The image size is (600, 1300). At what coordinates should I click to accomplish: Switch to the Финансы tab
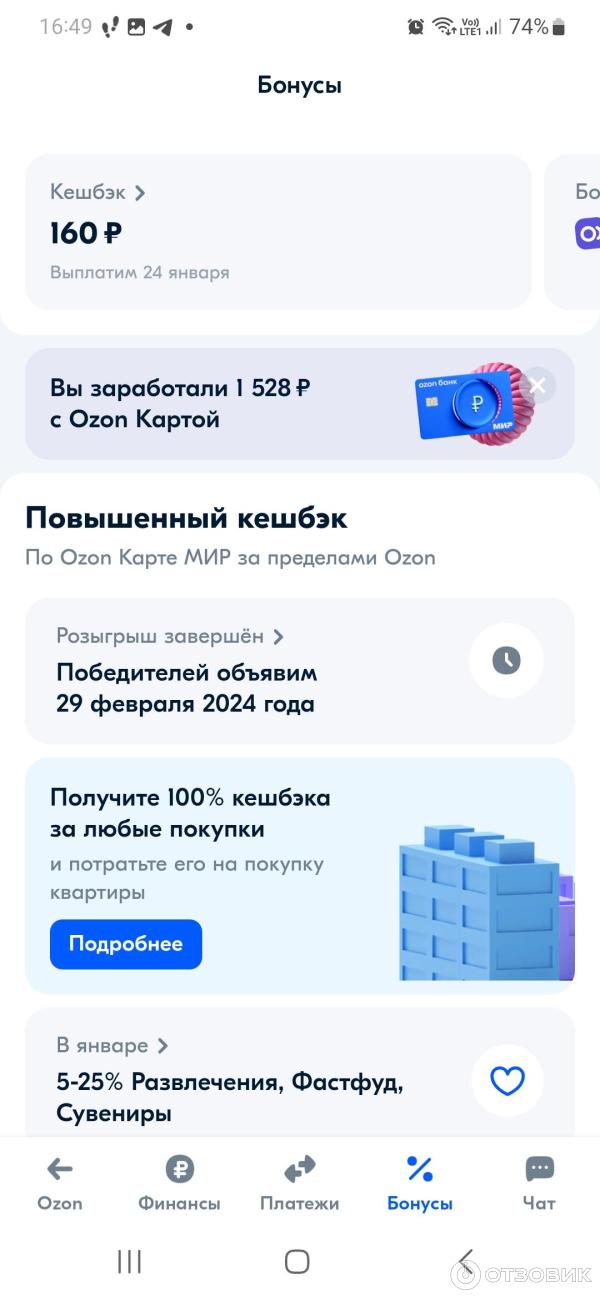click(180, 1183)
